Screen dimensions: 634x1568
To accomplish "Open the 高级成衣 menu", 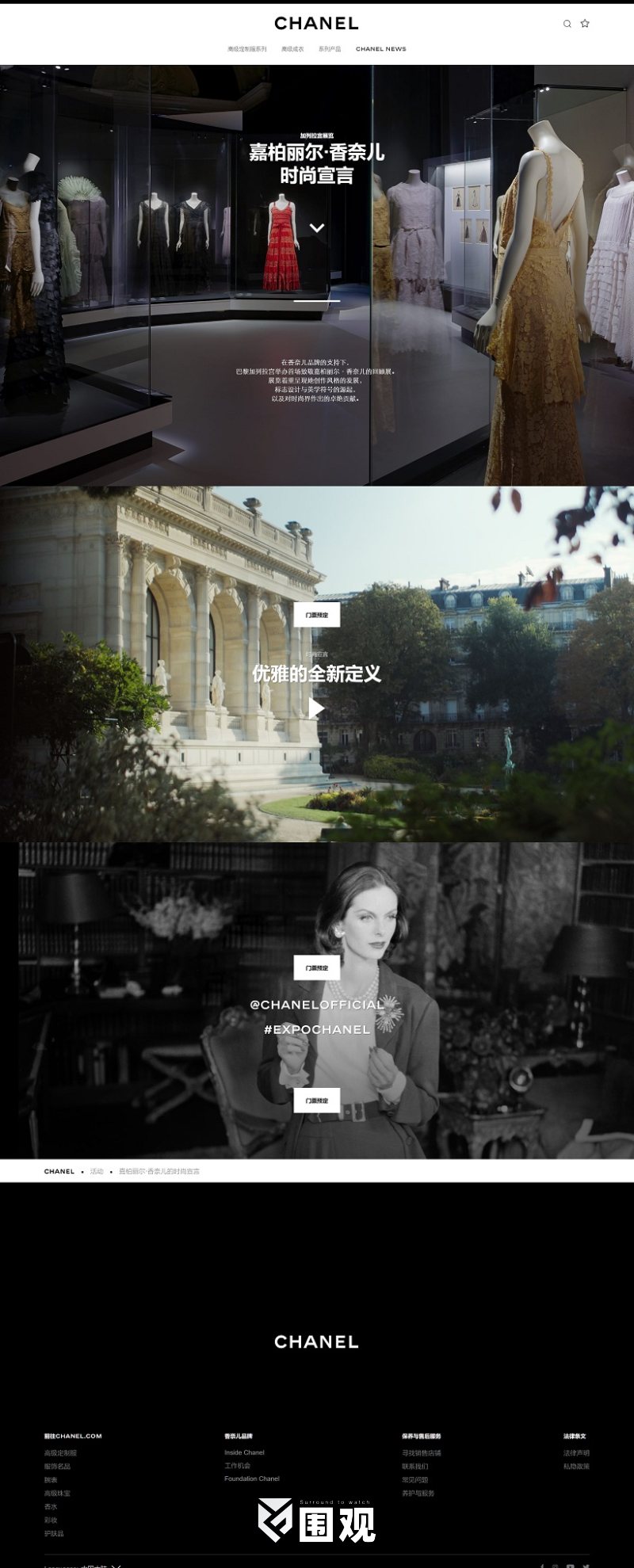I will [292, 49].
